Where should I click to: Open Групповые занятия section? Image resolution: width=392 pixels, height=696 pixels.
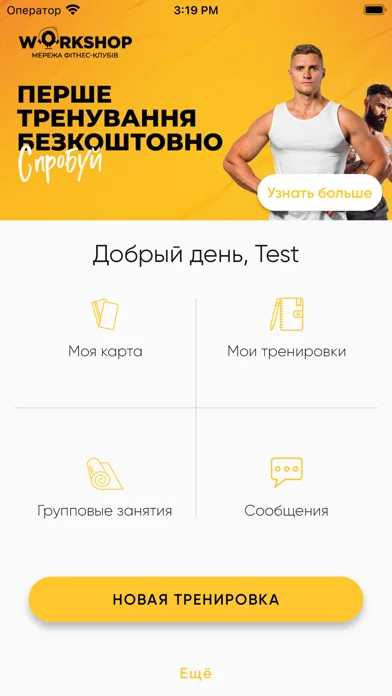coord(105,487)
